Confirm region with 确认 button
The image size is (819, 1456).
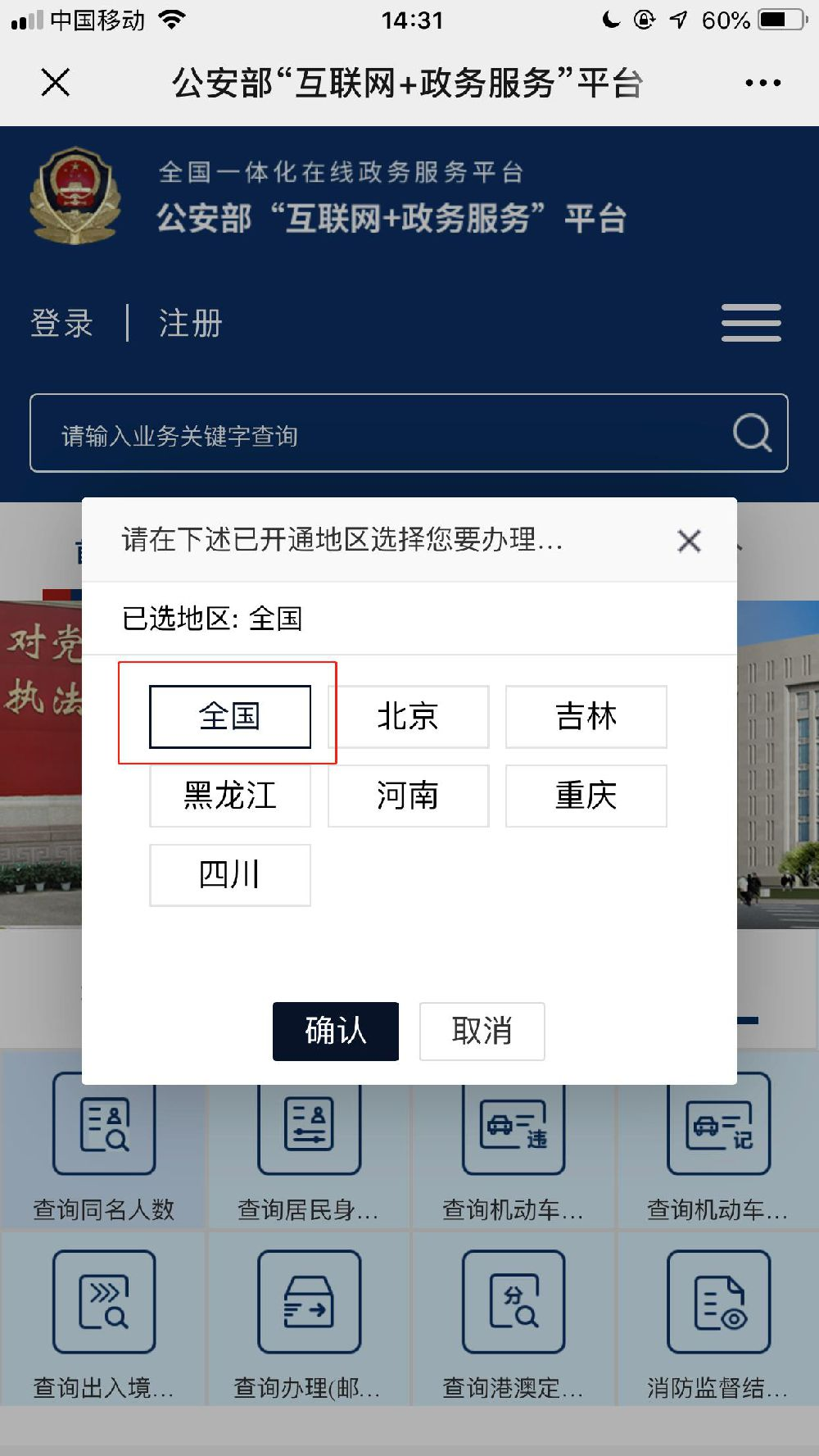click(336, 1031)
